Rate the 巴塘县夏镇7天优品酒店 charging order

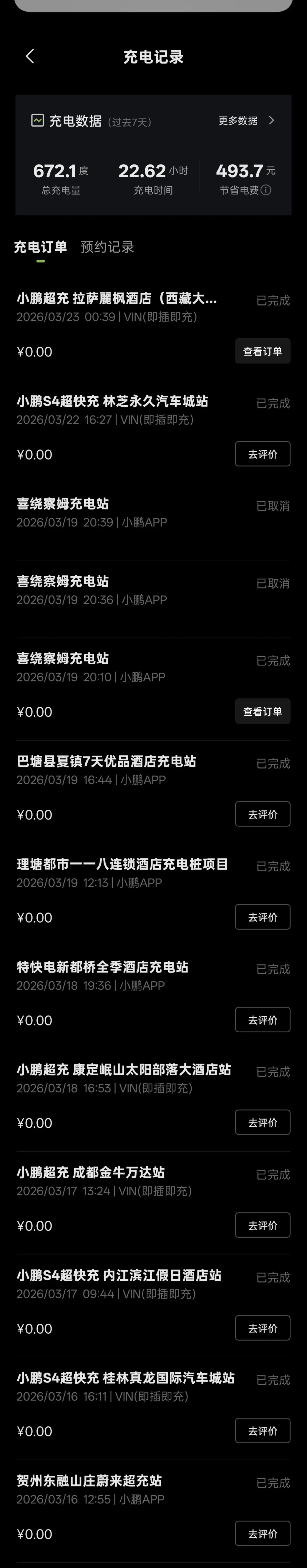coord(262,814)
